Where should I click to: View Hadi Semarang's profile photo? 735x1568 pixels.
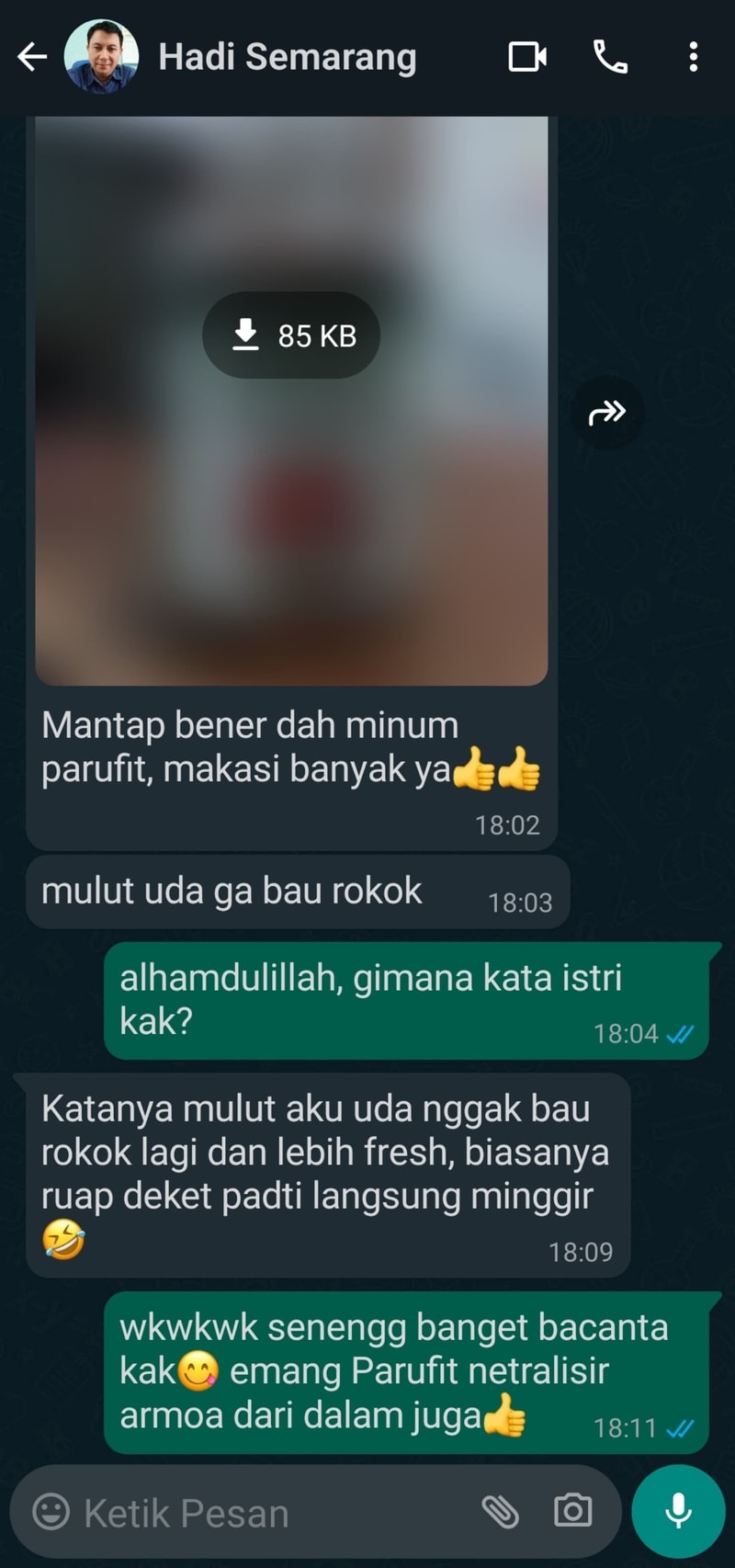[101, 57]
